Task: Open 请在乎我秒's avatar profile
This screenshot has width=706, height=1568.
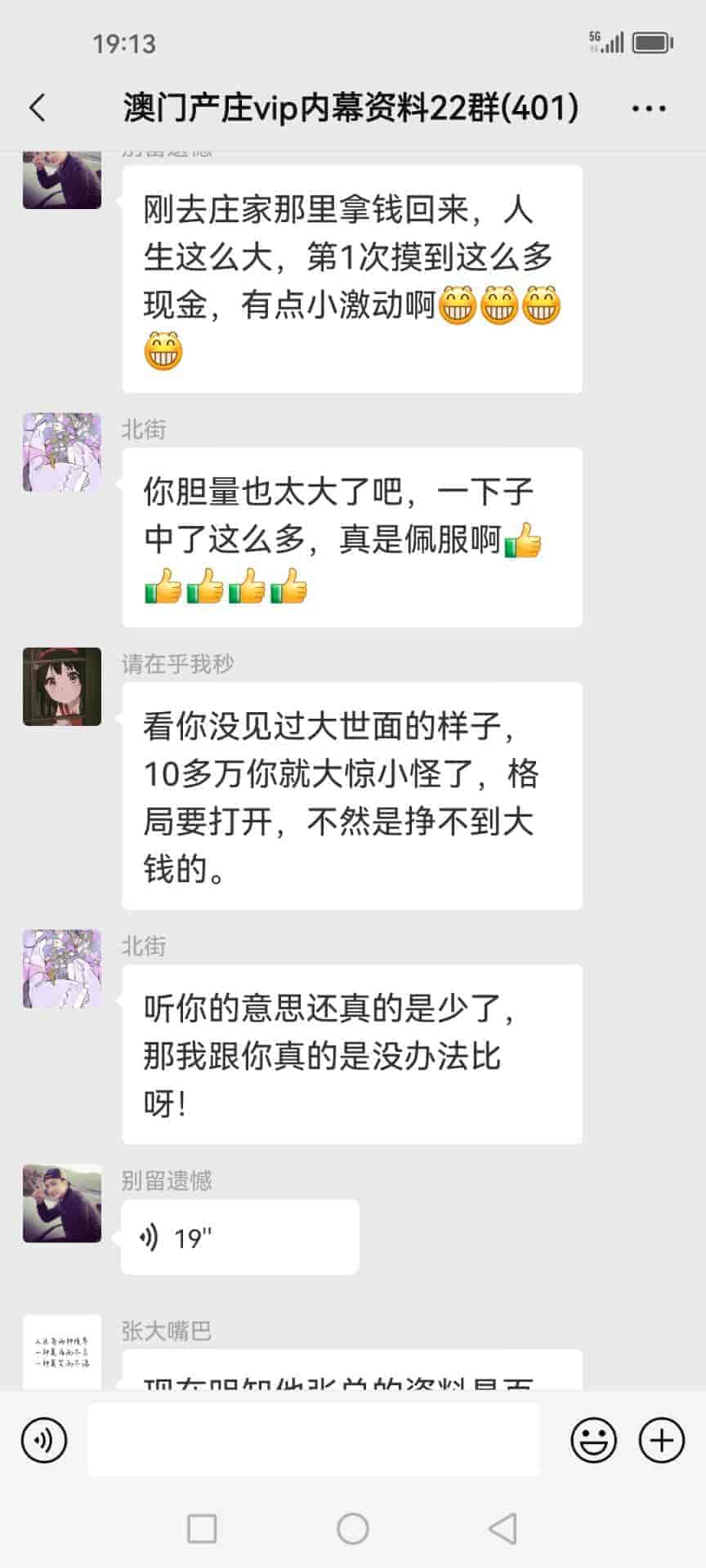Action: pyautogui.click(x=62, y=687)
